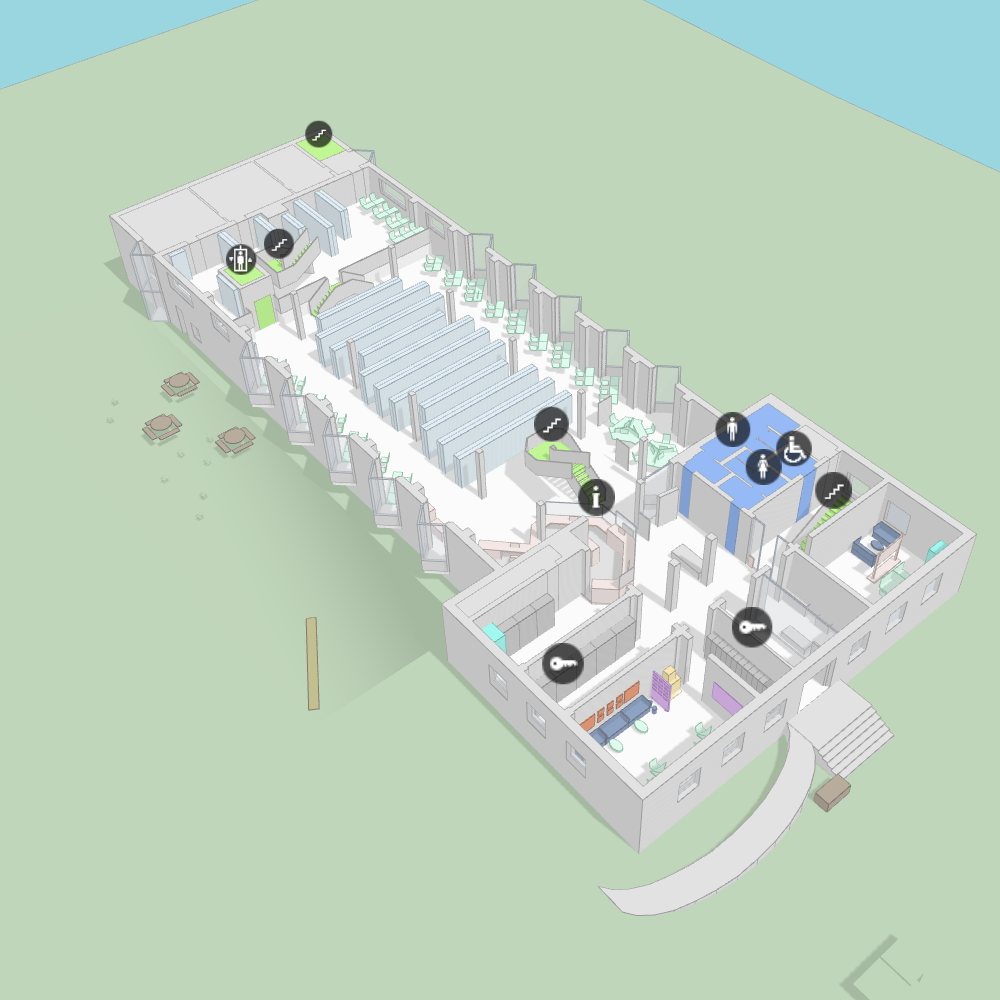Select the stairs marker beside the info icon
The height and width of the screenshot is (1000, 1000).
coord(551,425)
